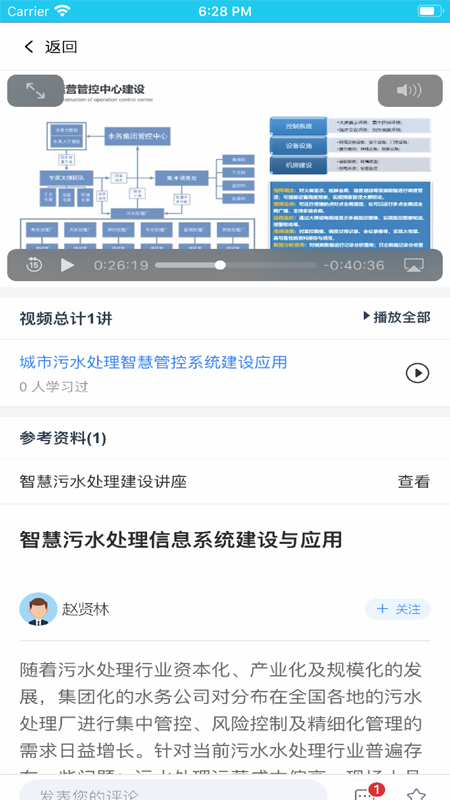450x800 pixels.
Task: Open 赵贤林's profile avatar
Action: 38,609
